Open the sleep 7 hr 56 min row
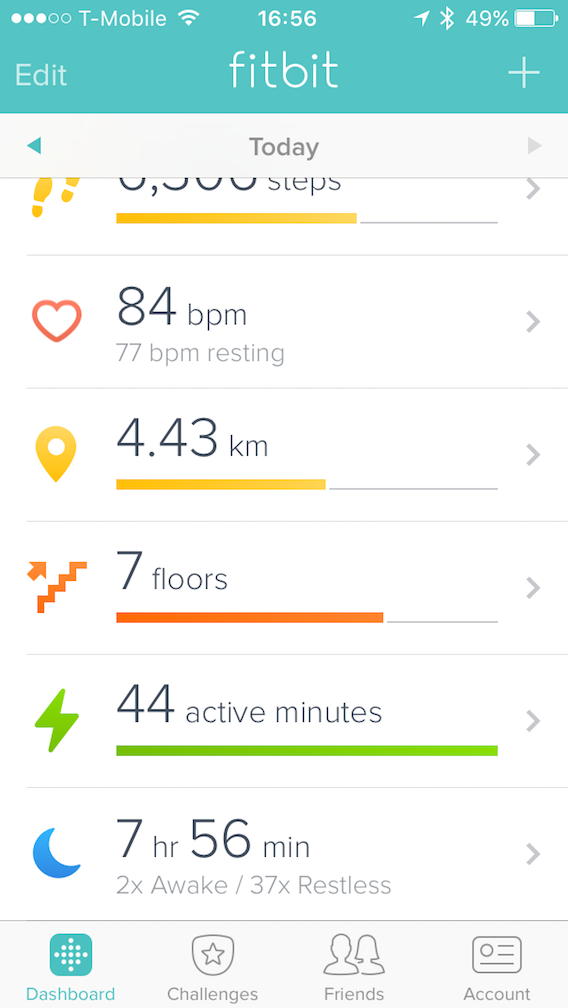This screenshot has width=568, height=1008. click(x=284, y=854)
